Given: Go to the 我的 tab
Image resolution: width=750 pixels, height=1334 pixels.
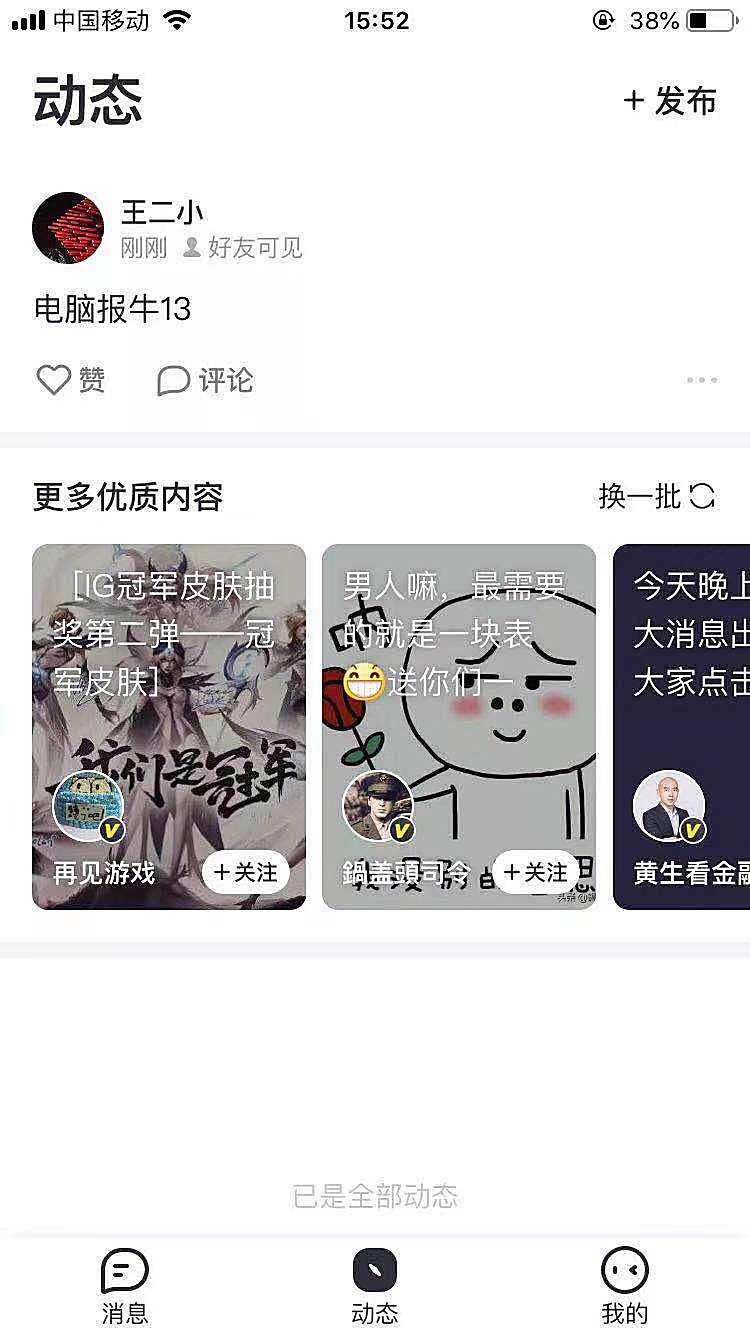Looking at the screenshot, I should pos(625,1286).
